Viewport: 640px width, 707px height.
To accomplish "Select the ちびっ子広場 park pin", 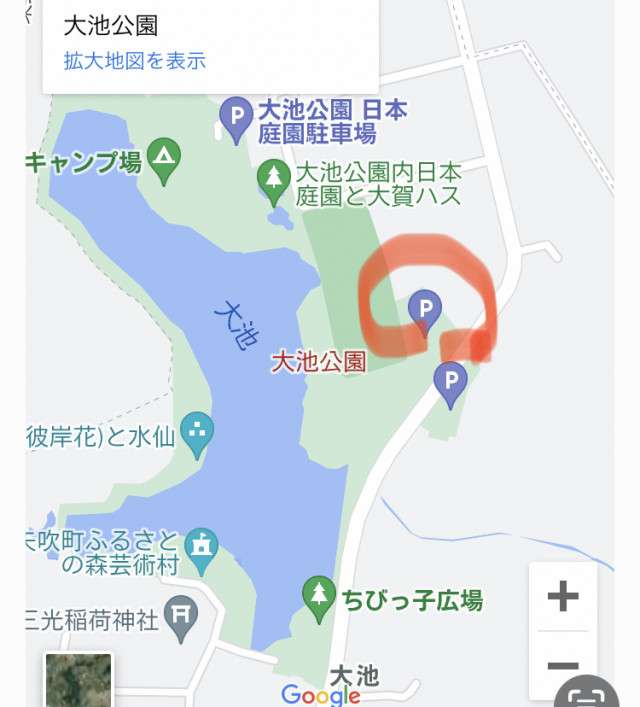I will pos(319,593).
